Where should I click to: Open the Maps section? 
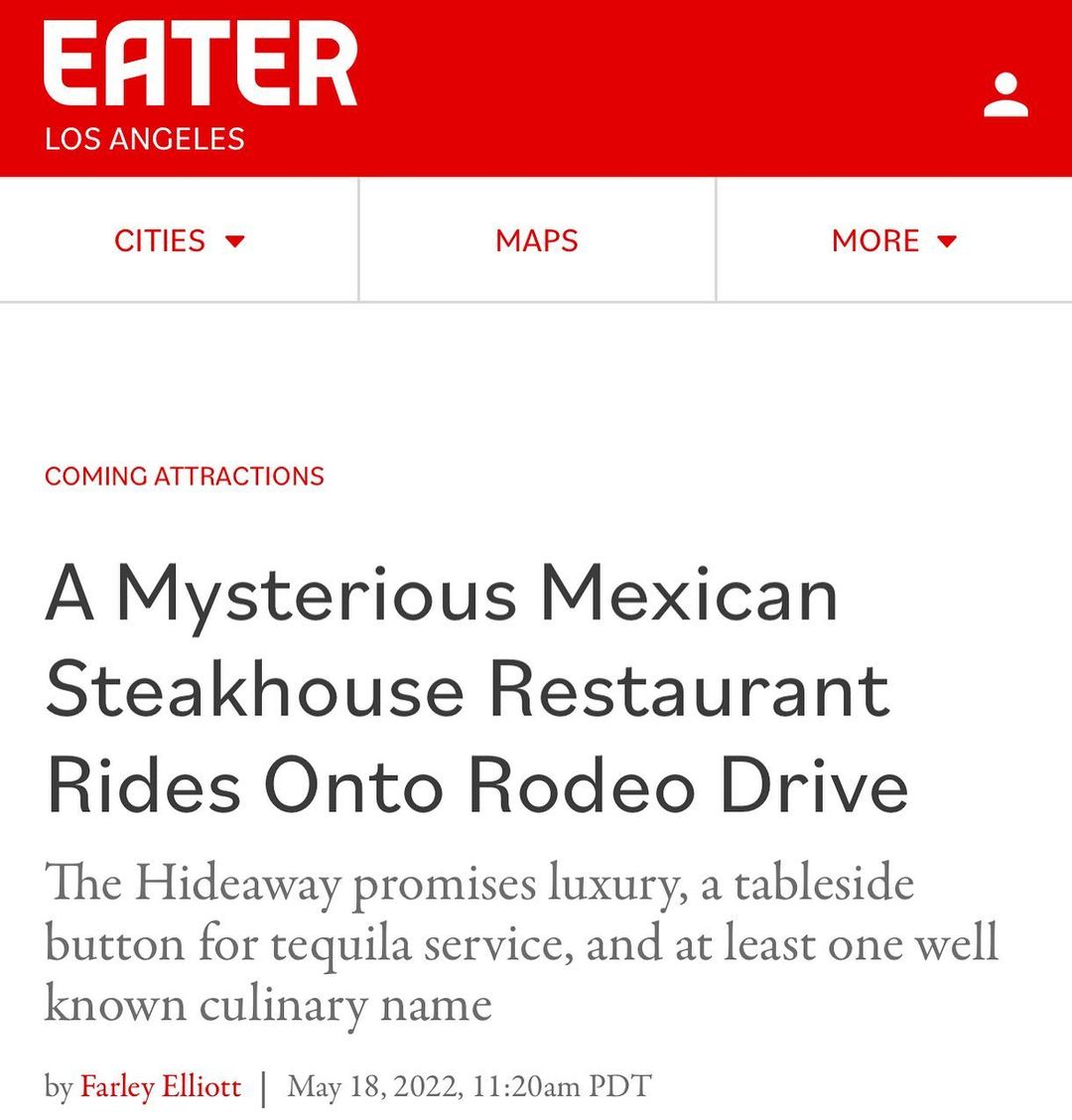pos(536,240)
